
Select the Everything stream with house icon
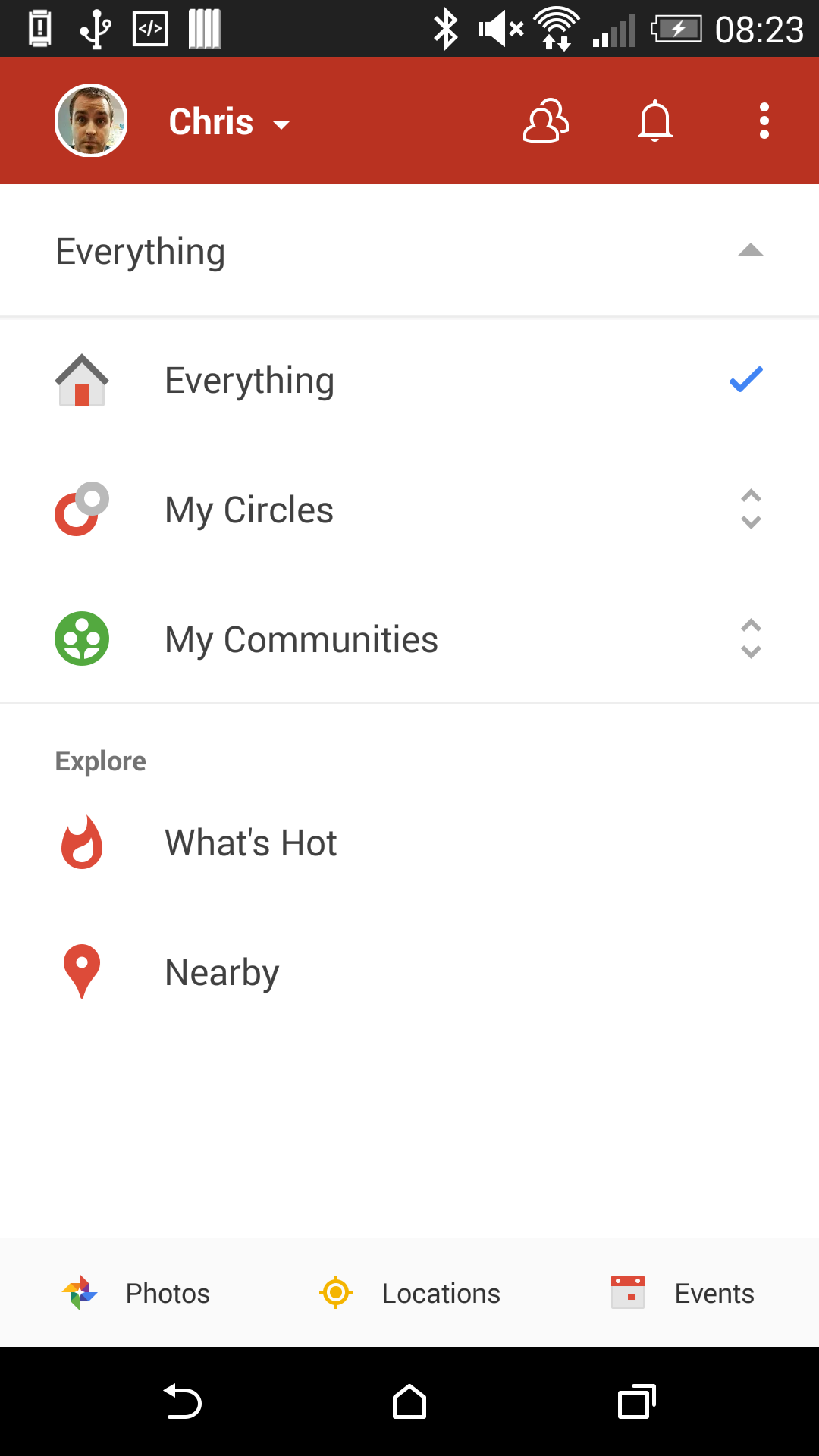point(409,381)
